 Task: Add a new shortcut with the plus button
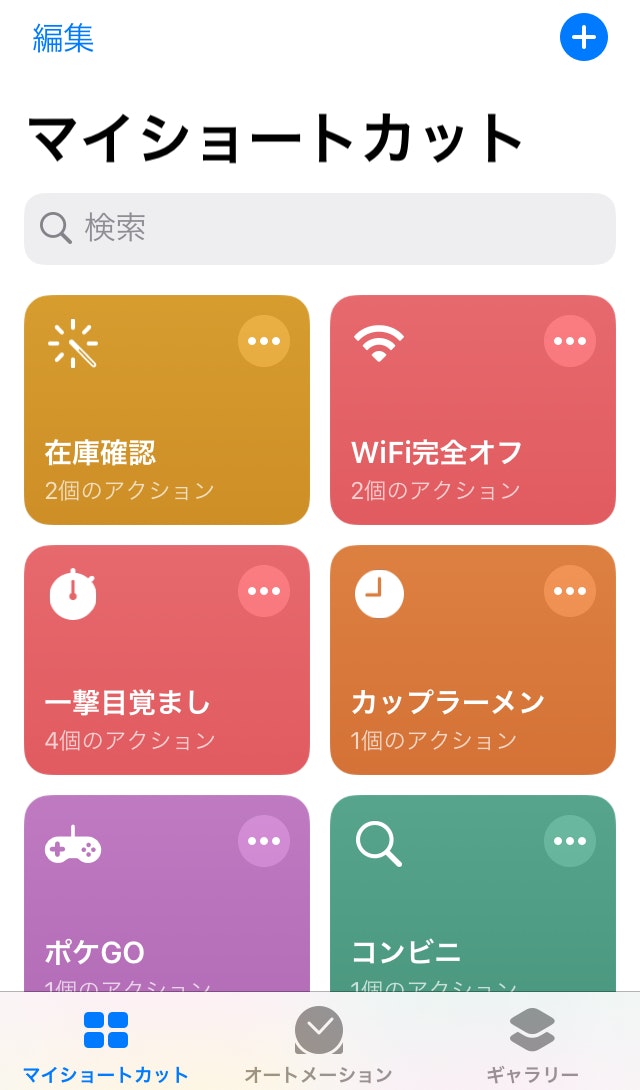[583, 38]
